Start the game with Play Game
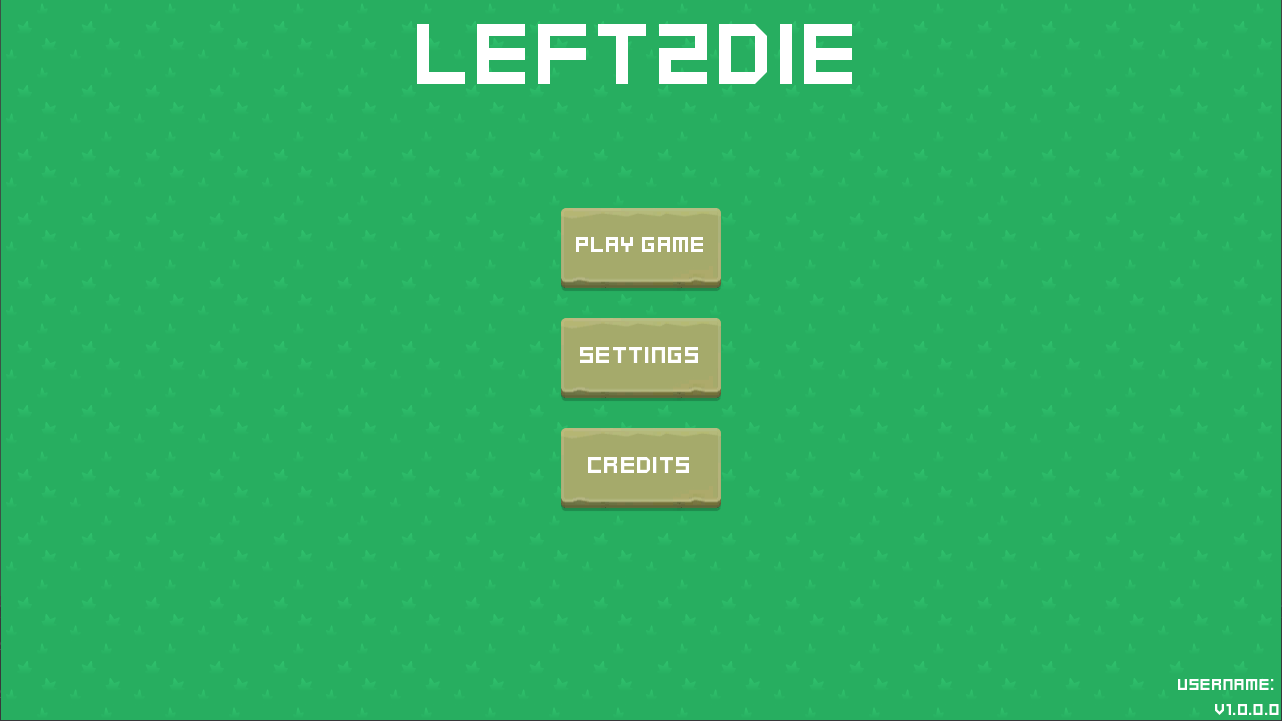This screenshot has height=721, width=1282. click(640, 246)
